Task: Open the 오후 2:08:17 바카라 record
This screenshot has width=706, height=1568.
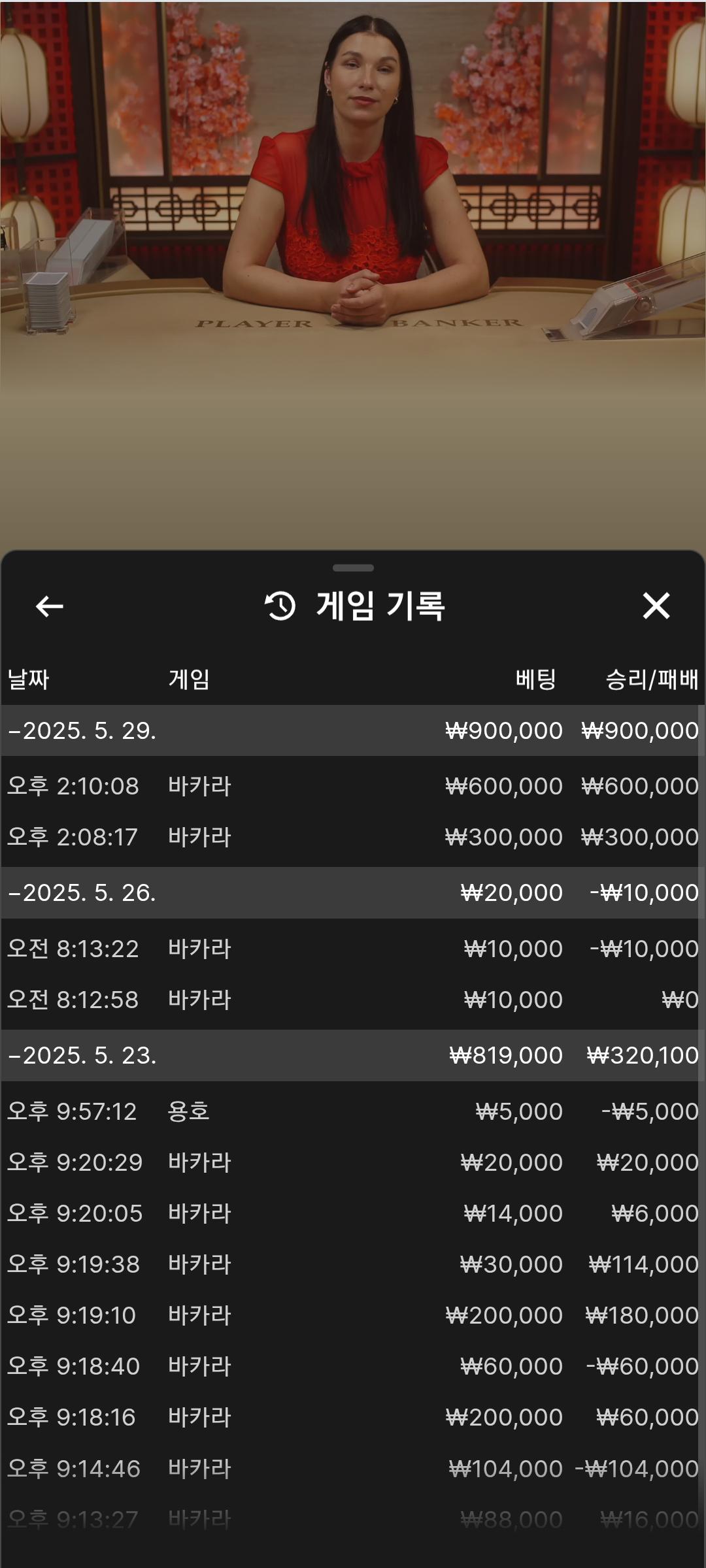Action: click(353, 837)
